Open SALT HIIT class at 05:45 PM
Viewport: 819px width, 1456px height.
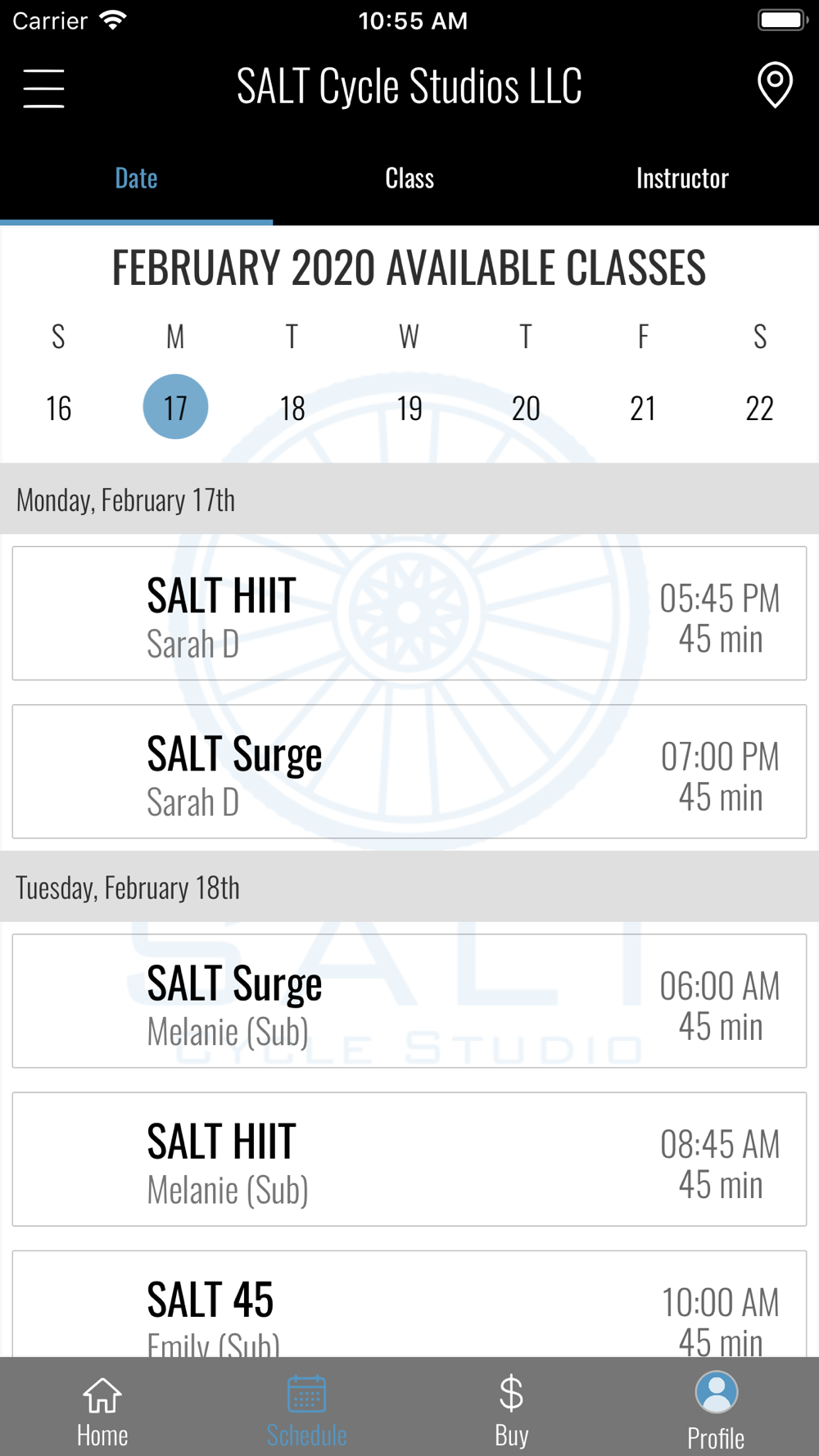409,613
